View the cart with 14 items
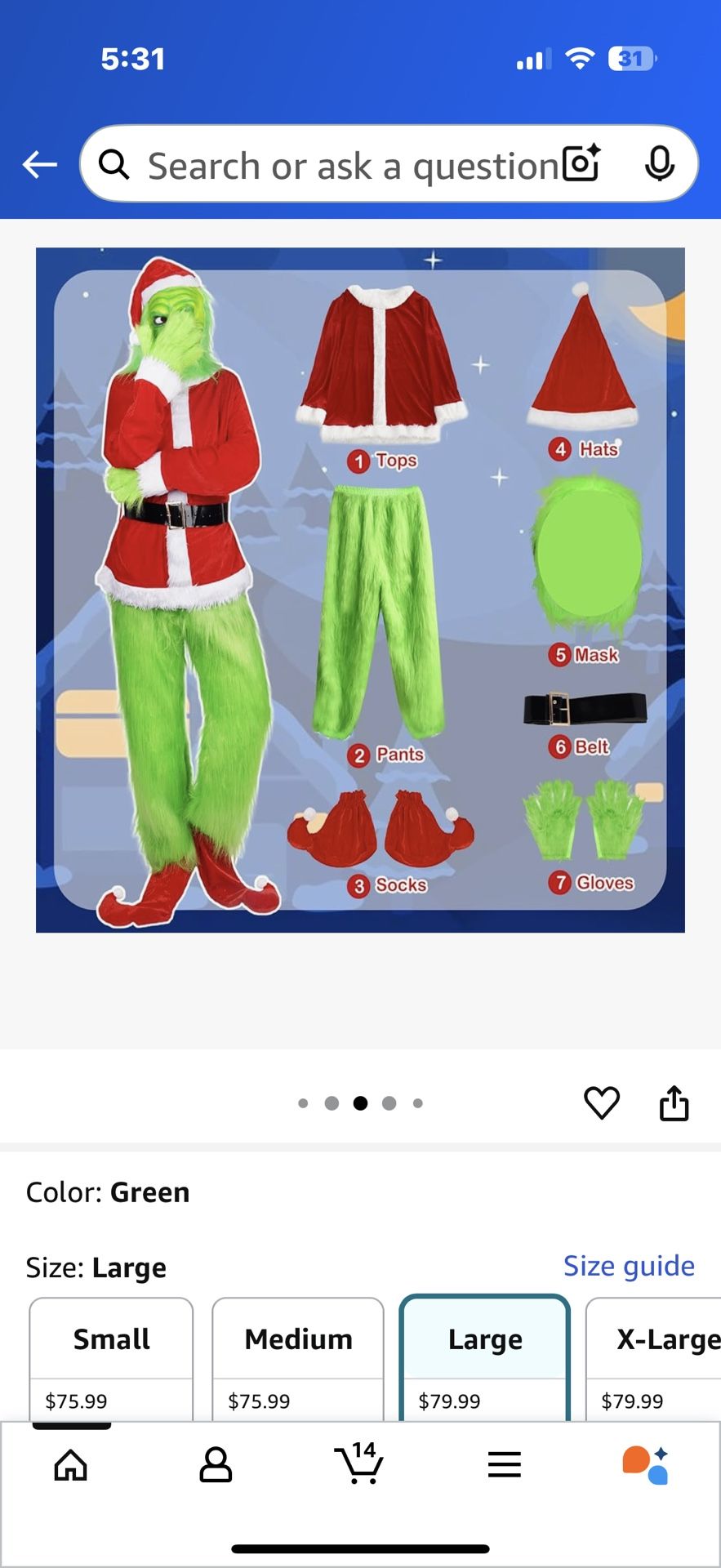 tap(359, 1464)
